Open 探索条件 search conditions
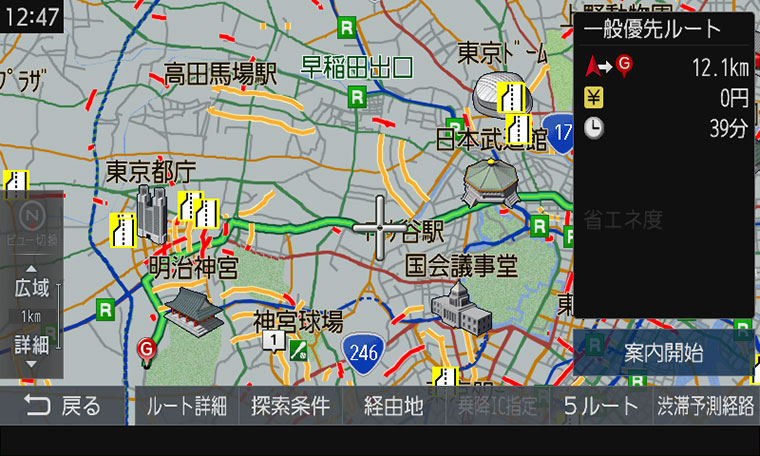This screenshot has height=456, width=760. click(x=290, y=406)
